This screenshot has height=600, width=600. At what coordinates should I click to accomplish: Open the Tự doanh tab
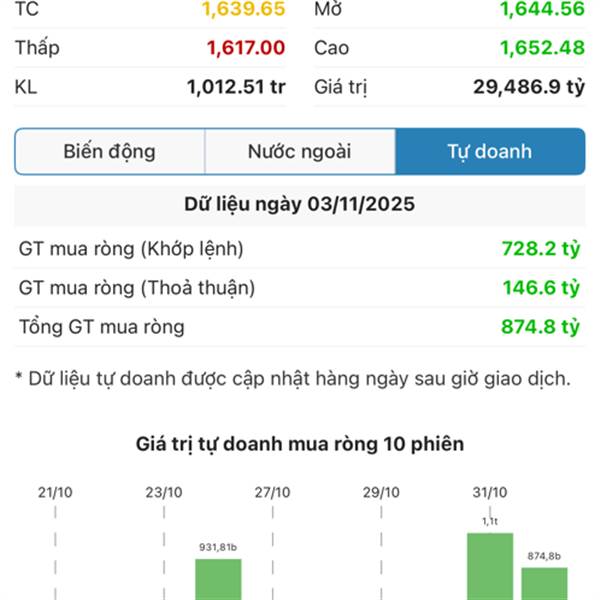tap(490, 152)
